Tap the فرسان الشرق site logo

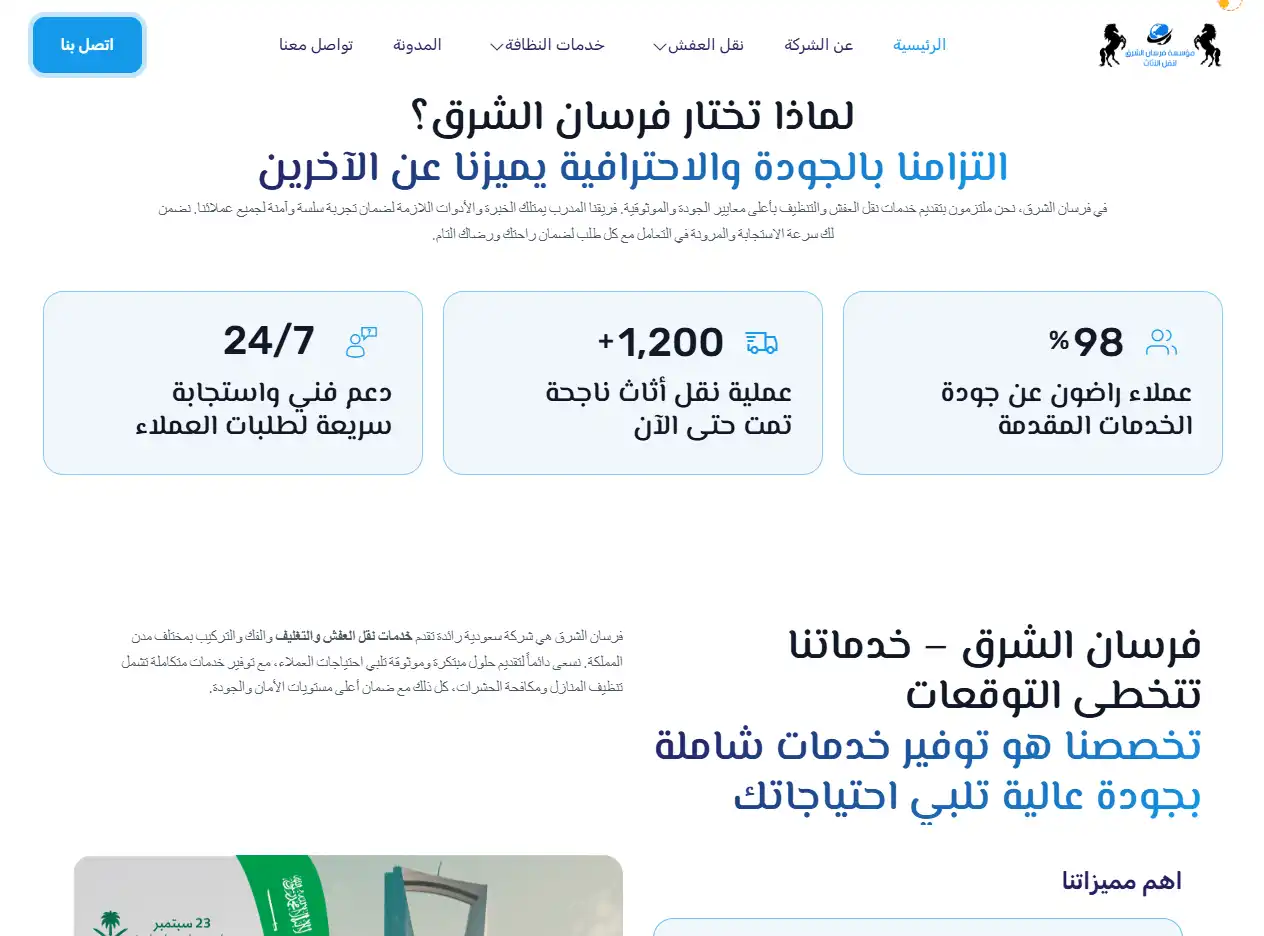(x=1160, y=45)
